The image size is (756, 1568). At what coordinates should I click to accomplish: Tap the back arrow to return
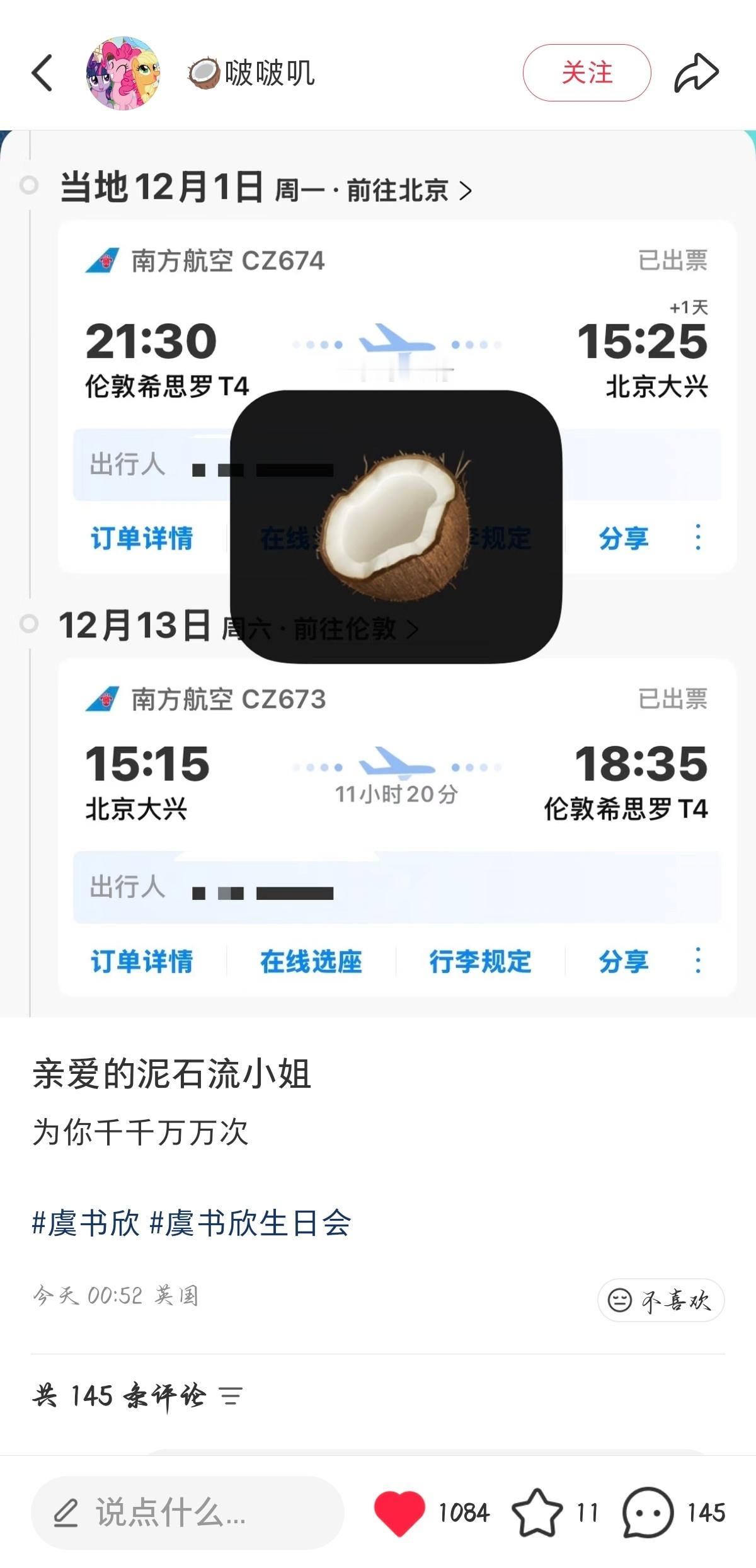coord(43,71)
